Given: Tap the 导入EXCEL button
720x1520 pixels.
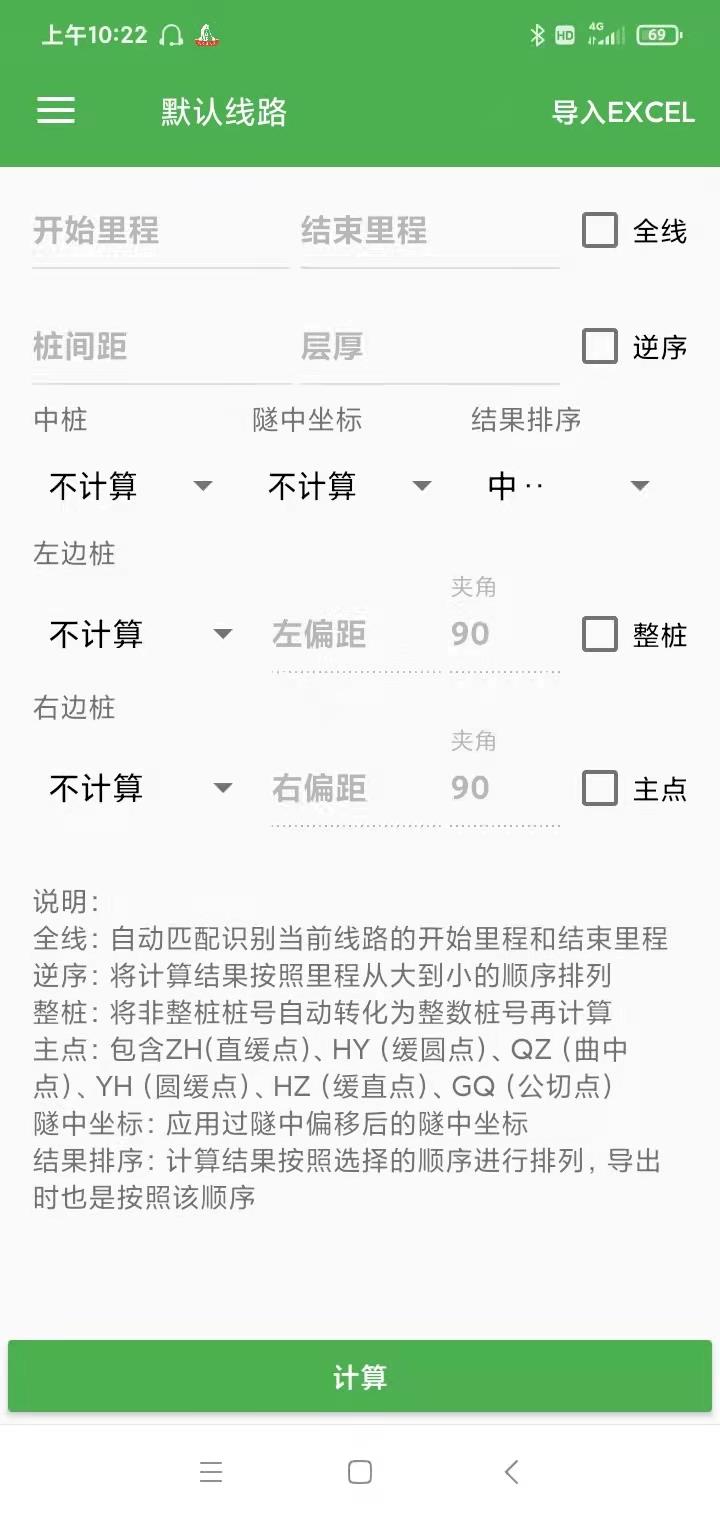Looking at the screenshot, I should point(623,112).
